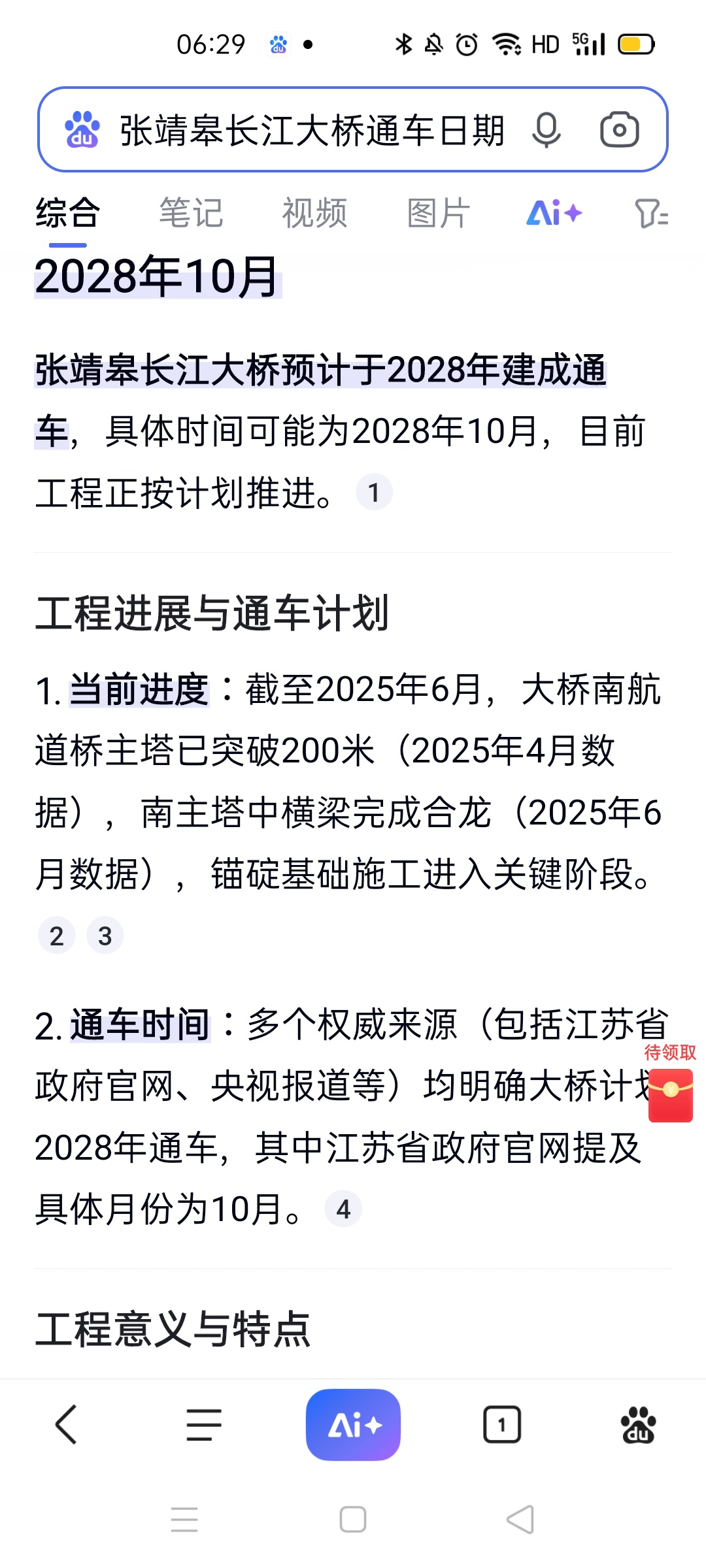706x1568 pixels.
Task: Tap the search box with the bridge query
Action: (x=311, y=130)
